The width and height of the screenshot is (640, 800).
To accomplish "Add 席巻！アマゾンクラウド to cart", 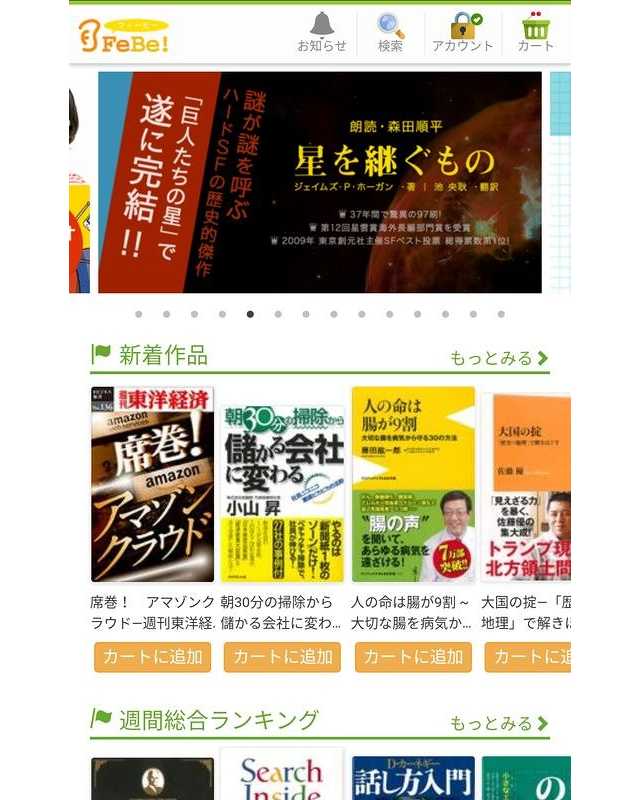I will pos(152,657).
